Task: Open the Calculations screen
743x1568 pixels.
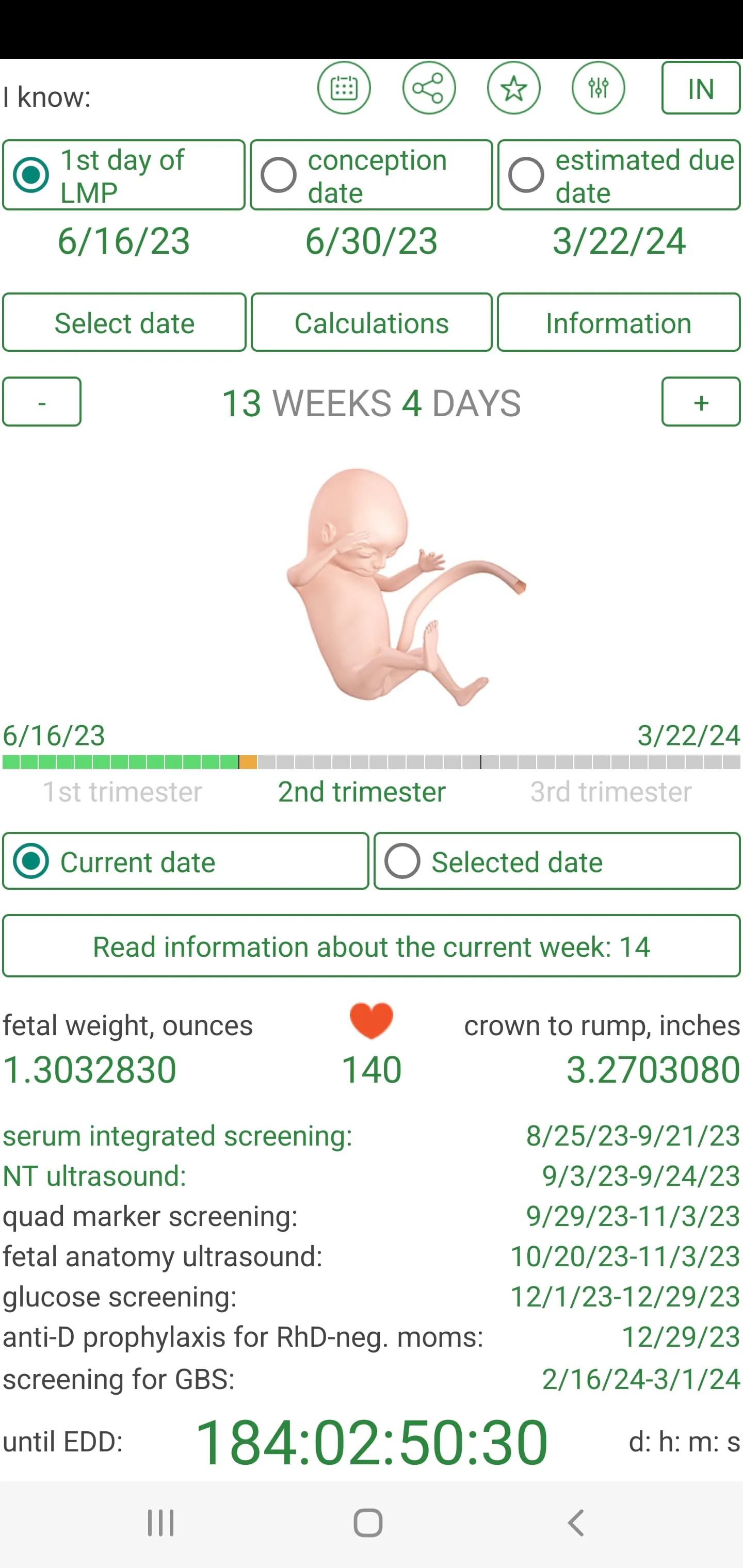Action: coord(371,322)
